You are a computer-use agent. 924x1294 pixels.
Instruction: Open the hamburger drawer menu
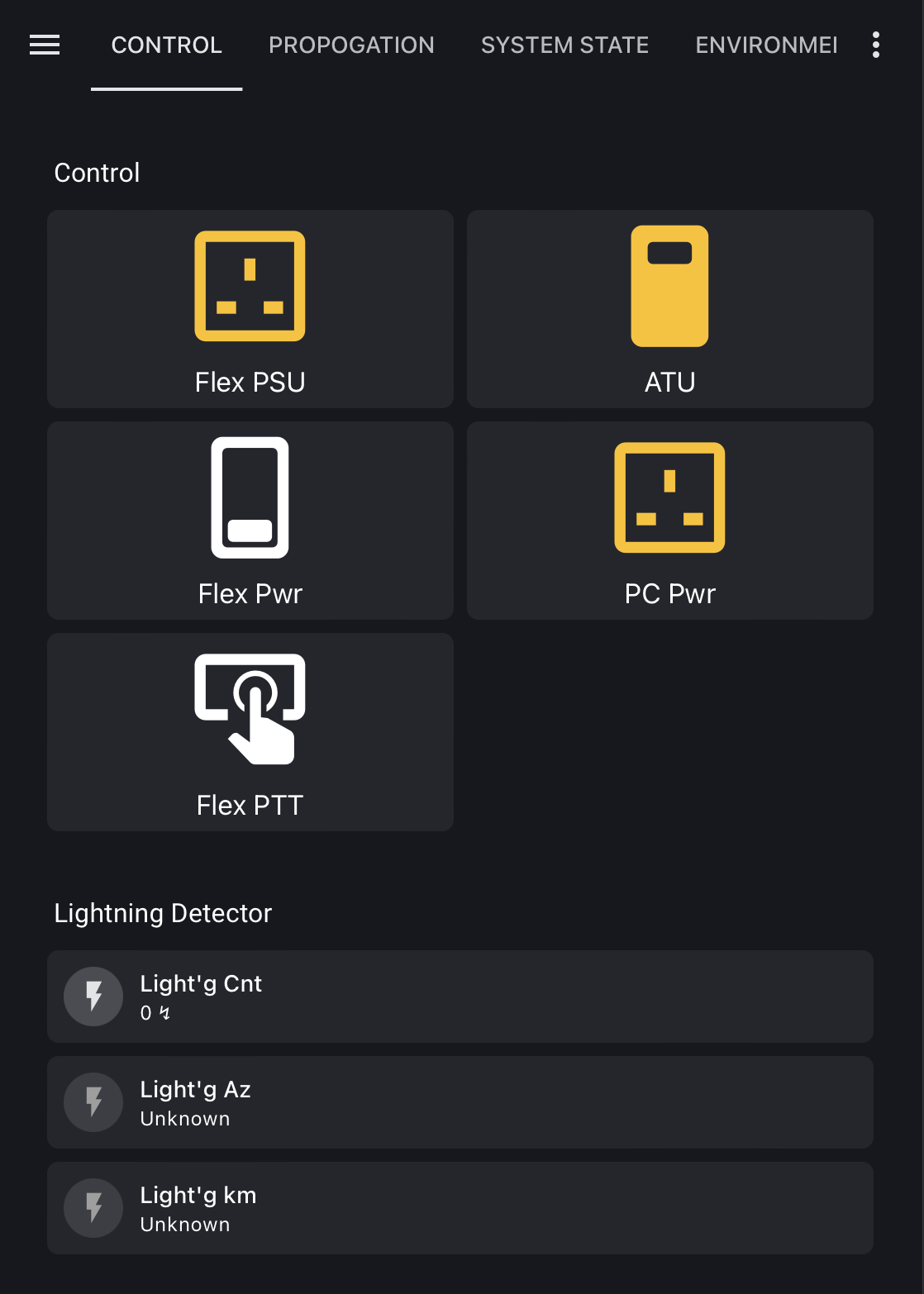(x=45, y=45)
